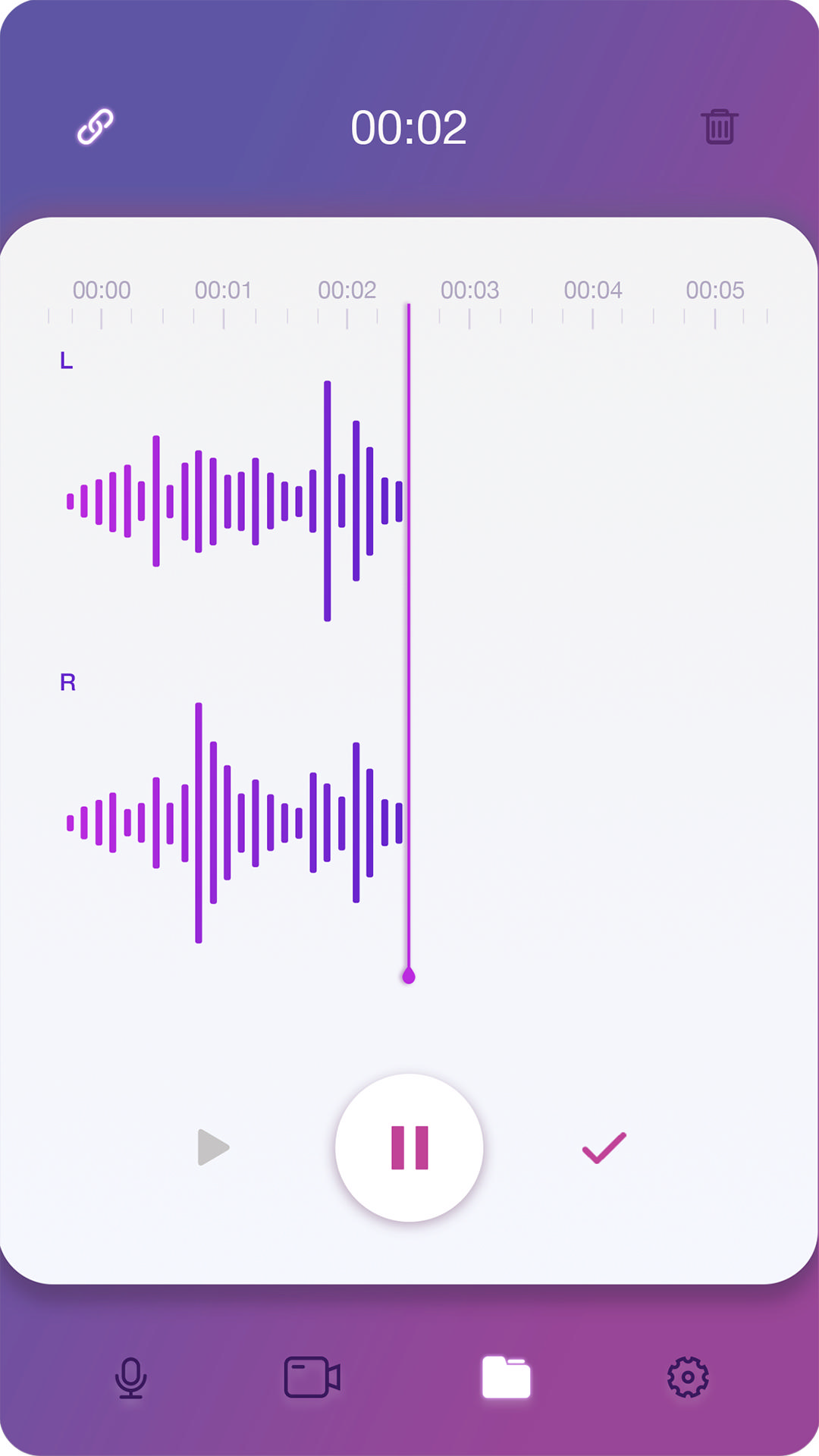Pause the recording

click(x=409, y=1147)
